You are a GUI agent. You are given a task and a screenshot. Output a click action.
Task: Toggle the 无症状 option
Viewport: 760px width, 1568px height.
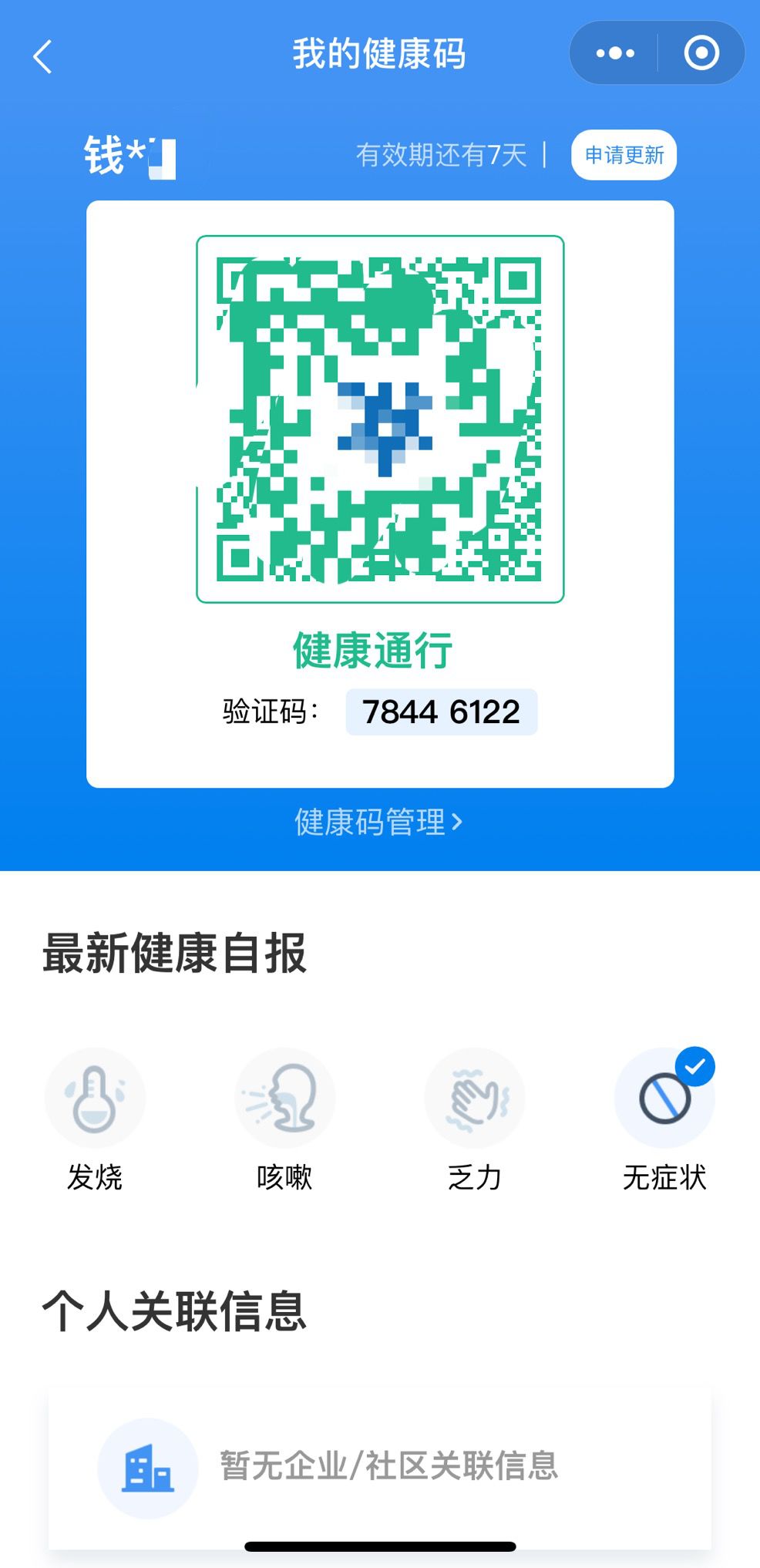(x=664, y=1099)
